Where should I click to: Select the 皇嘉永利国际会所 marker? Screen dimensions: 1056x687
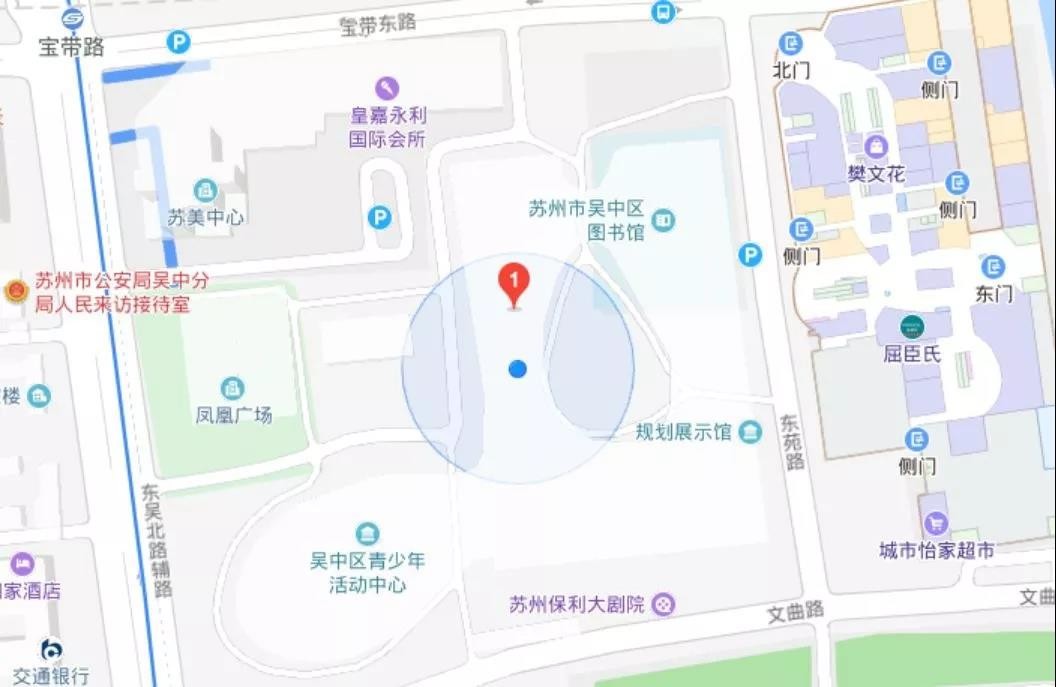pos(387,88)
